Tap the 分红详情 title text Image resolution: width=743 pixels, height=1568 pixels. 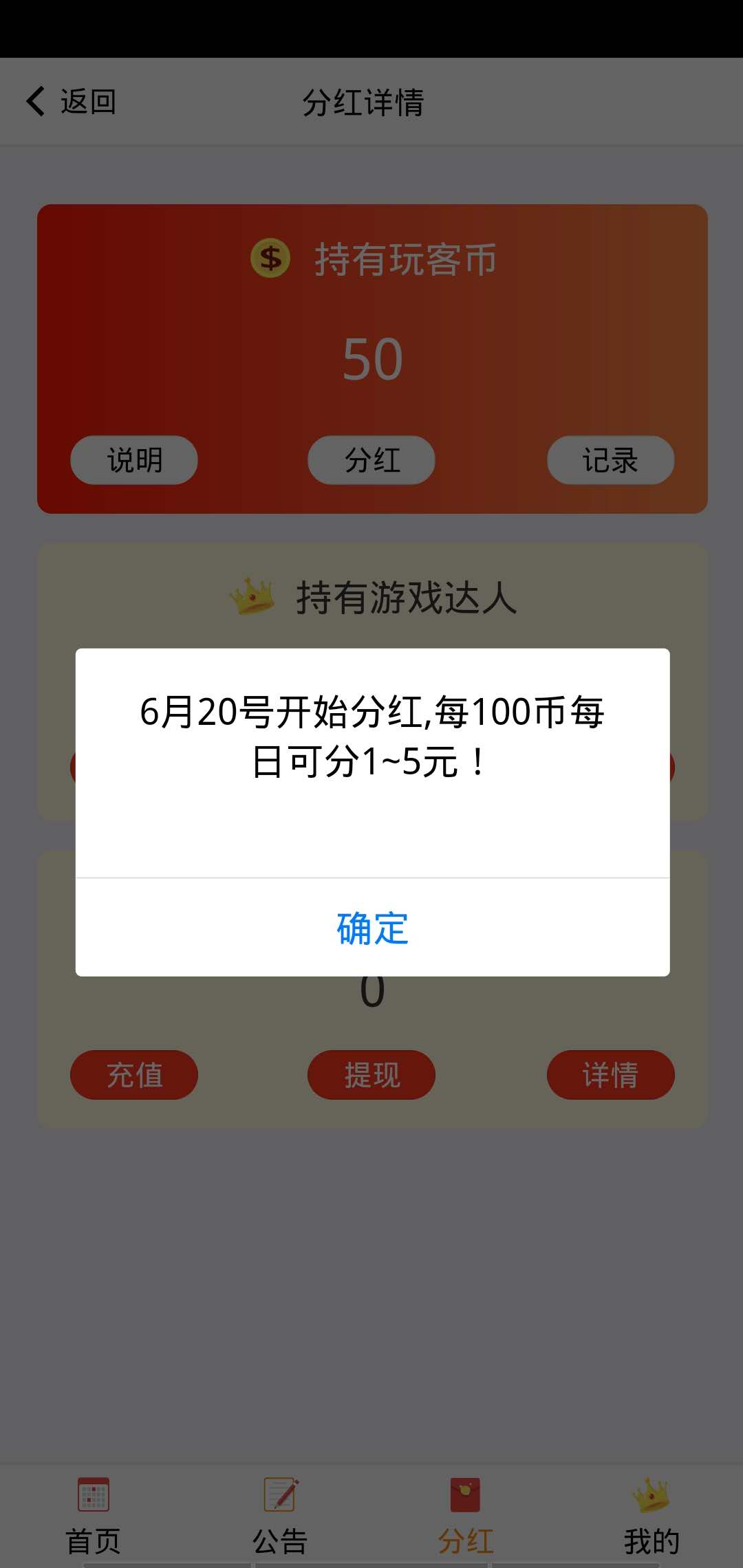365,103
